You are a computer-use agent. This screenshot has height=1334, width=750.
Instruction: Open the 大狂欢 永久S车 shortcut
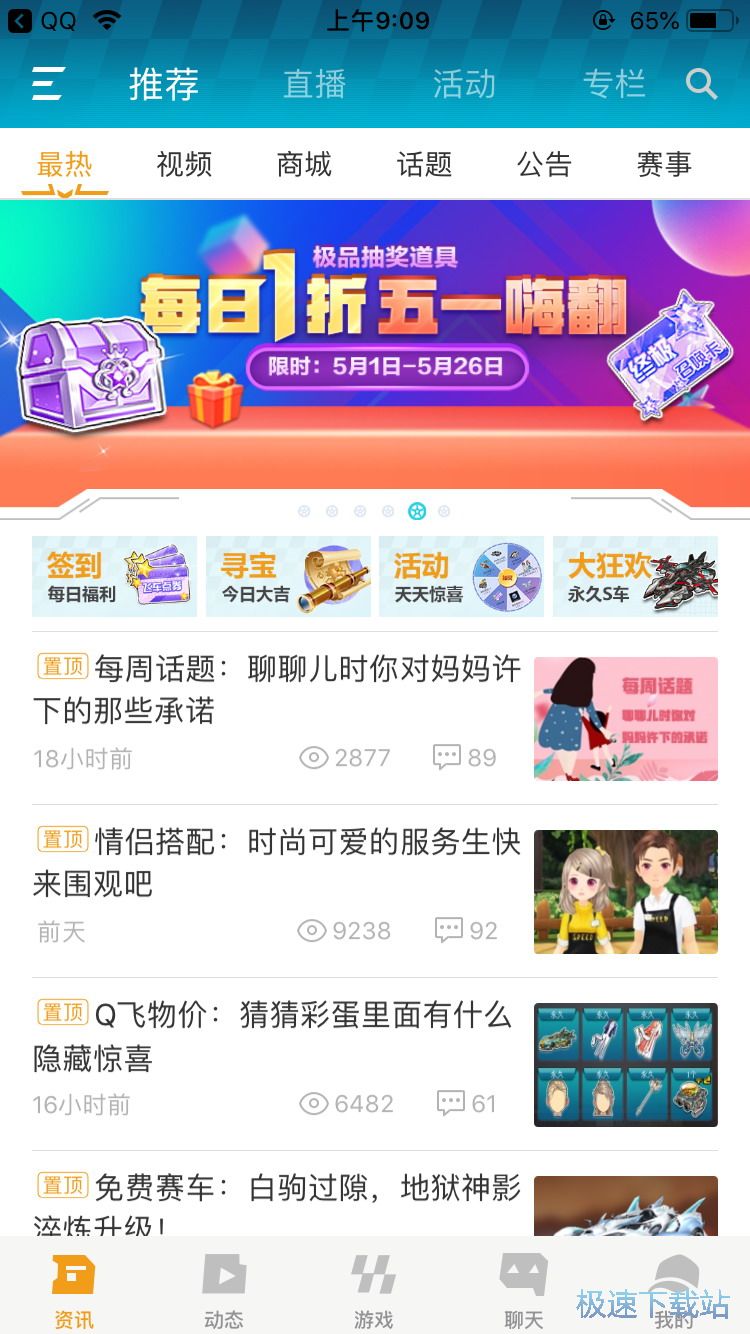click(635, 577)
